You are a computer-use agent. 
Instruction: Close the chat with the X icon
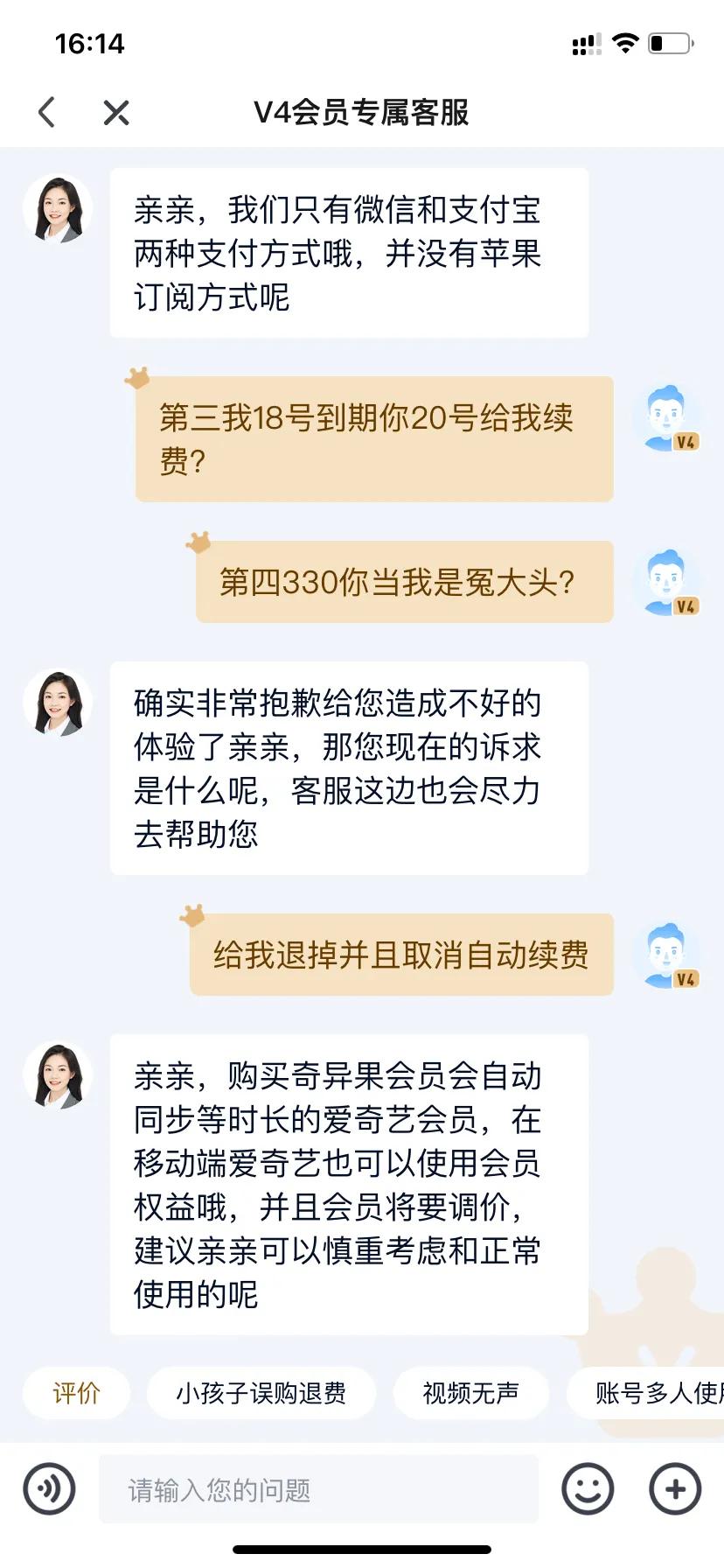115,113
